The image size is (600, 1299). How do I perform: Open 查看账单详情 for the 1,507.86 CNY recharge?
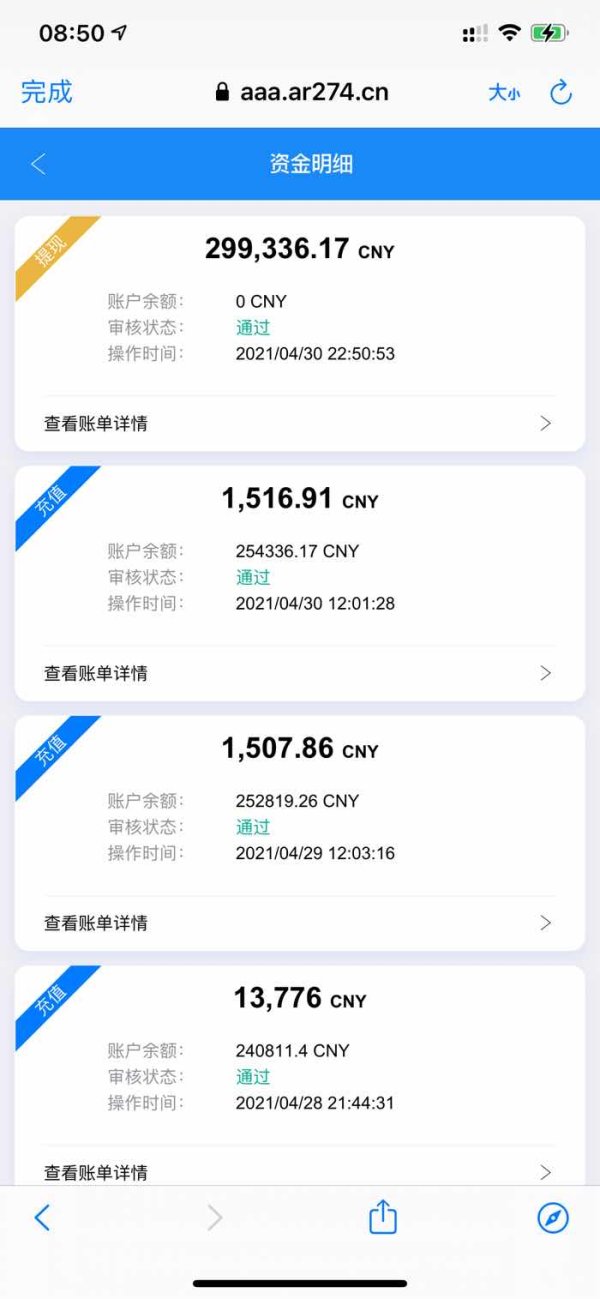tap(300, 923)
